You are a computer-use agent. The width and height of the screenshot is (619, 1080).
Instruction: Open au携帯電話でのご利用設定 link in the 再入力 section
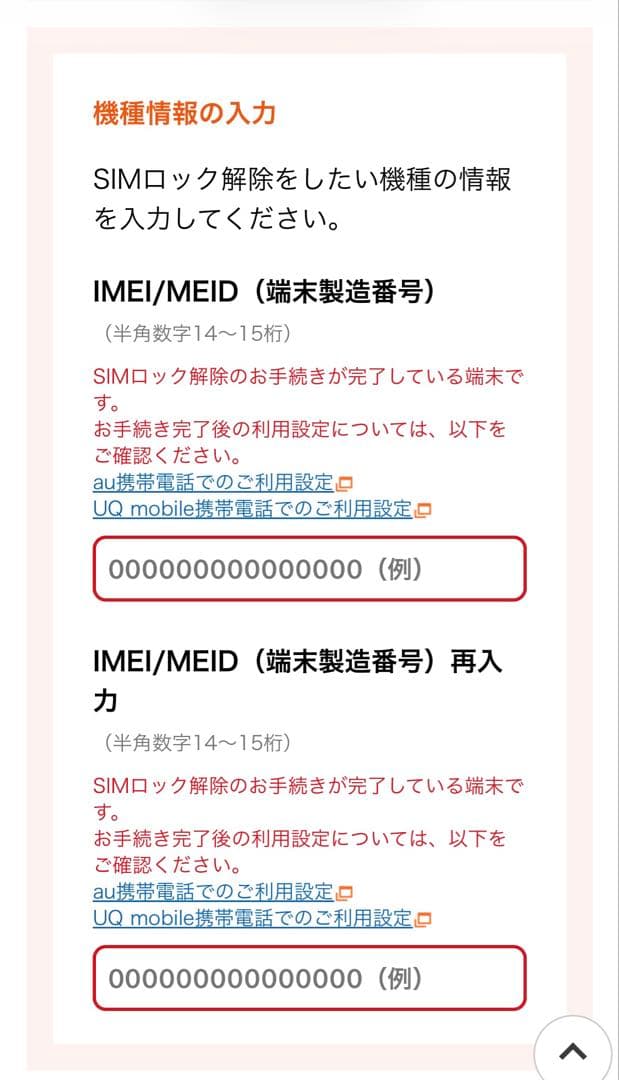213,892
